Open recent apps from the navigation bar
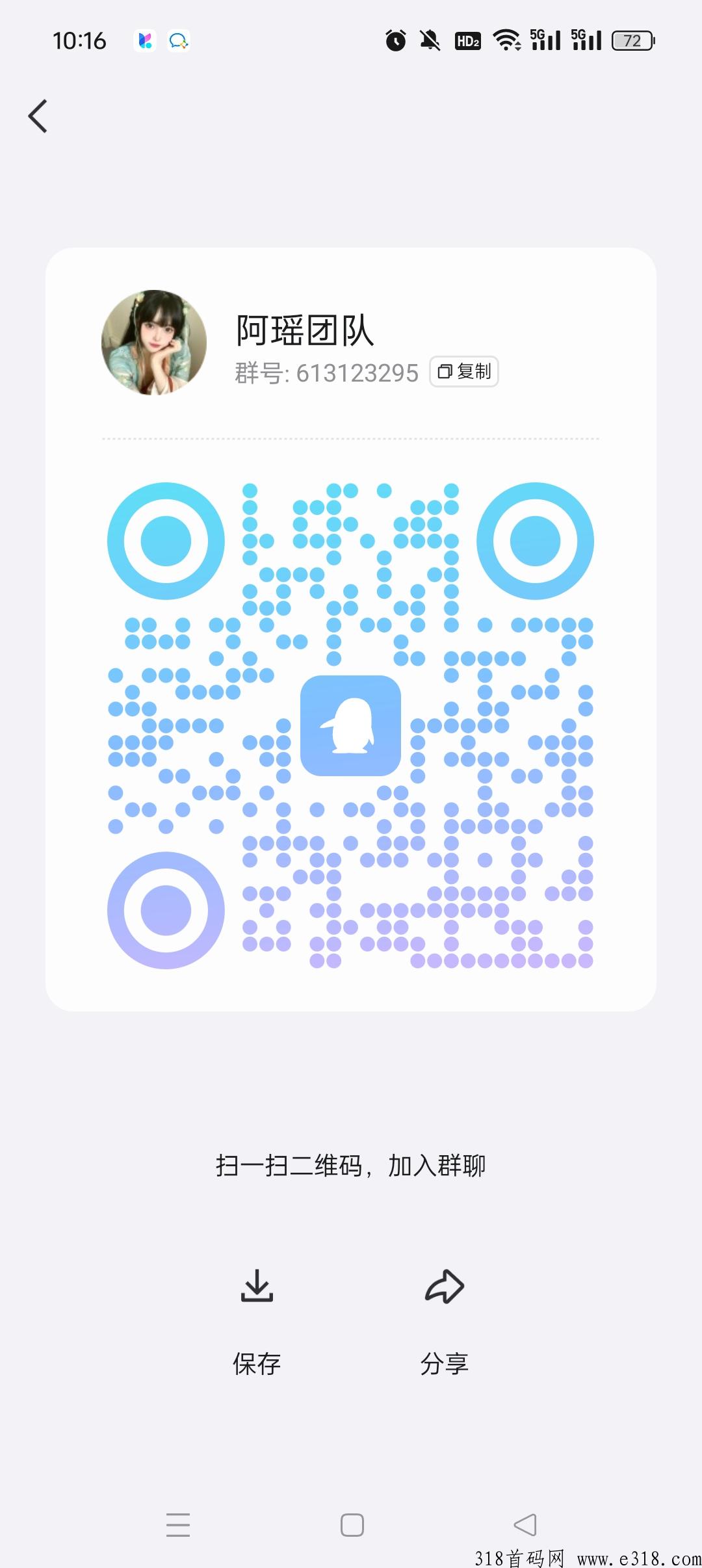 tap(177, 1524)
